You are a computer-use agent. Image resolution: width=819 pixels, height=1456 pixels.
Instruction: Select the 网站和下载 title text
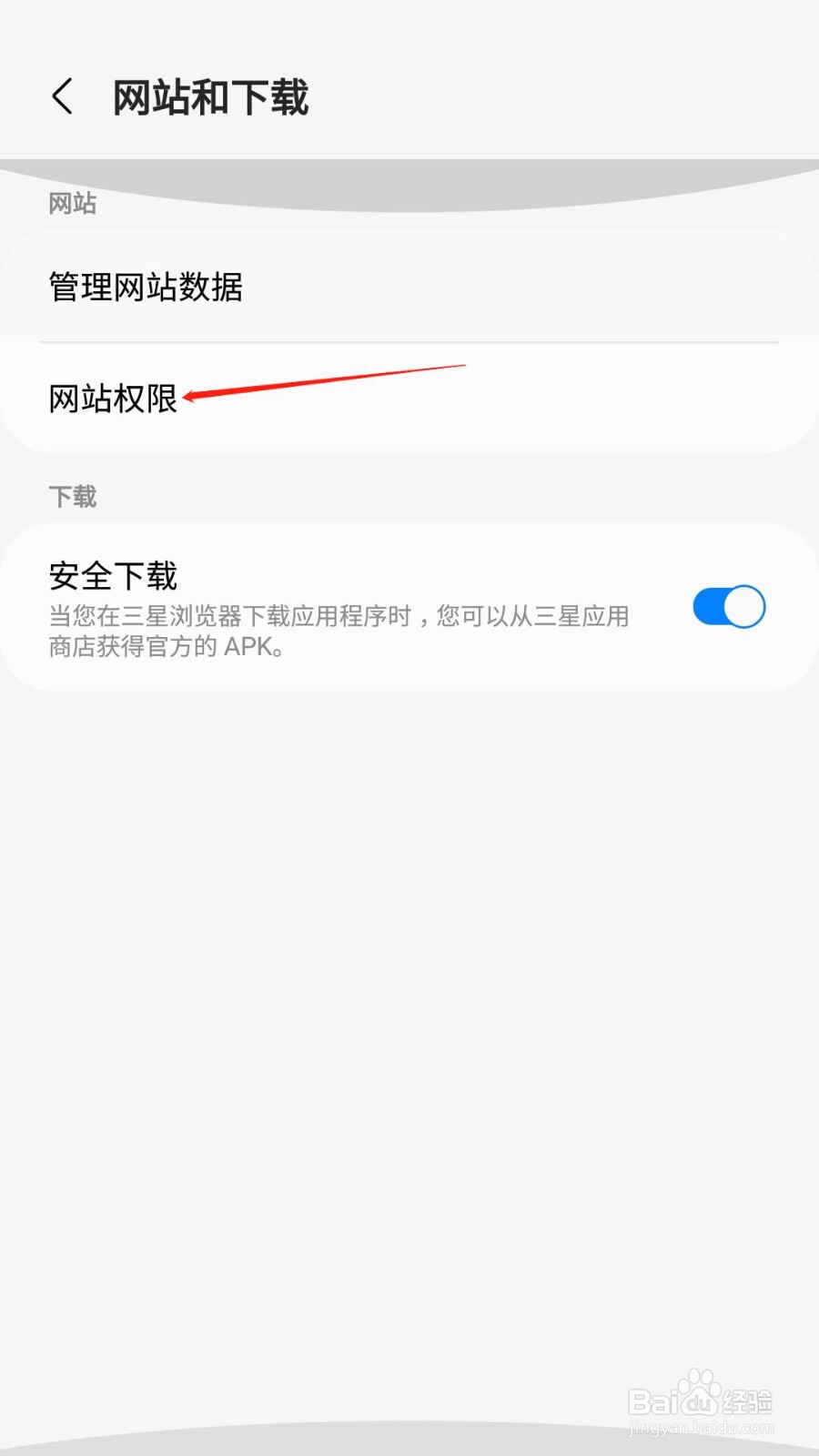[210, 97]
